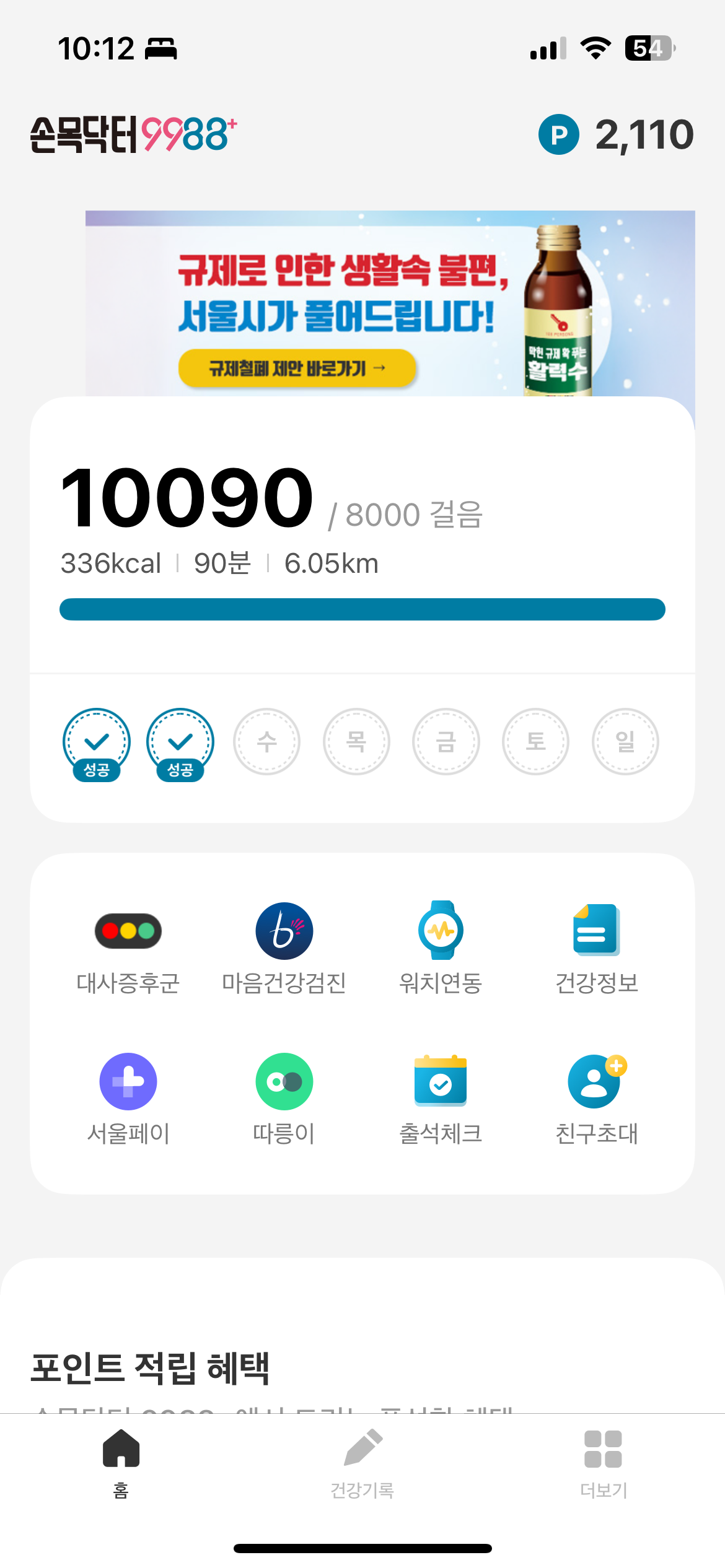View 건강정보
725x1568 pixels.
point(596,947)
